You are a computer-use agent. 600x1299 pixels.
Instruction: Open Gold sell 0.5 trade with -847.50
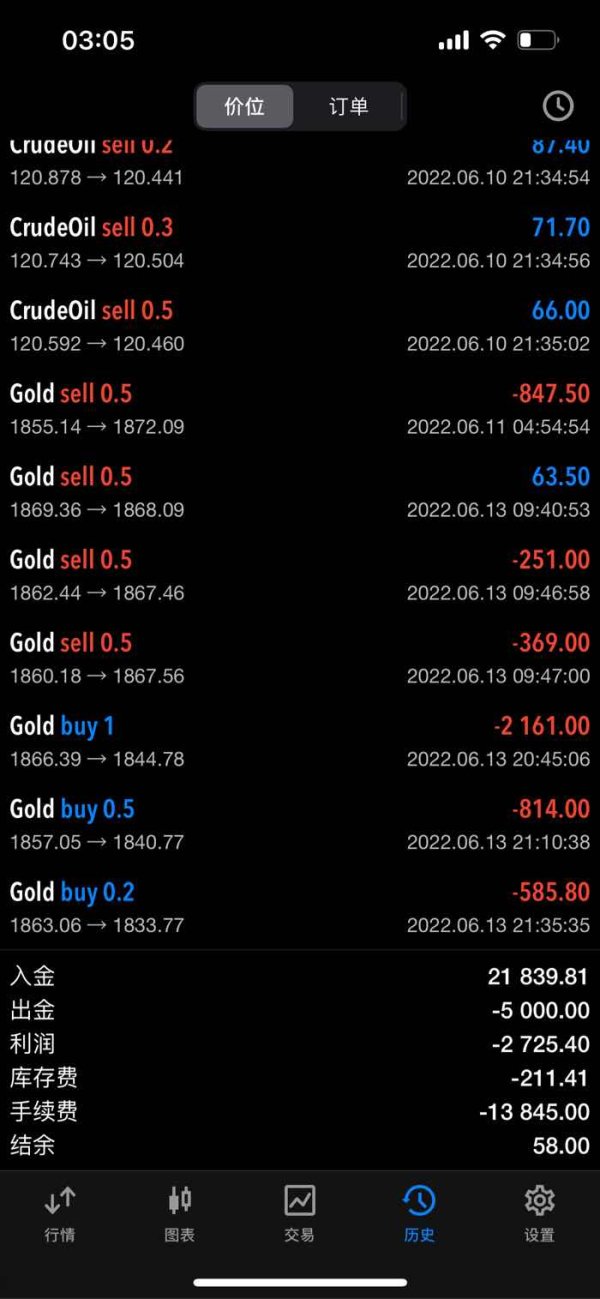[x=300, y=409]
